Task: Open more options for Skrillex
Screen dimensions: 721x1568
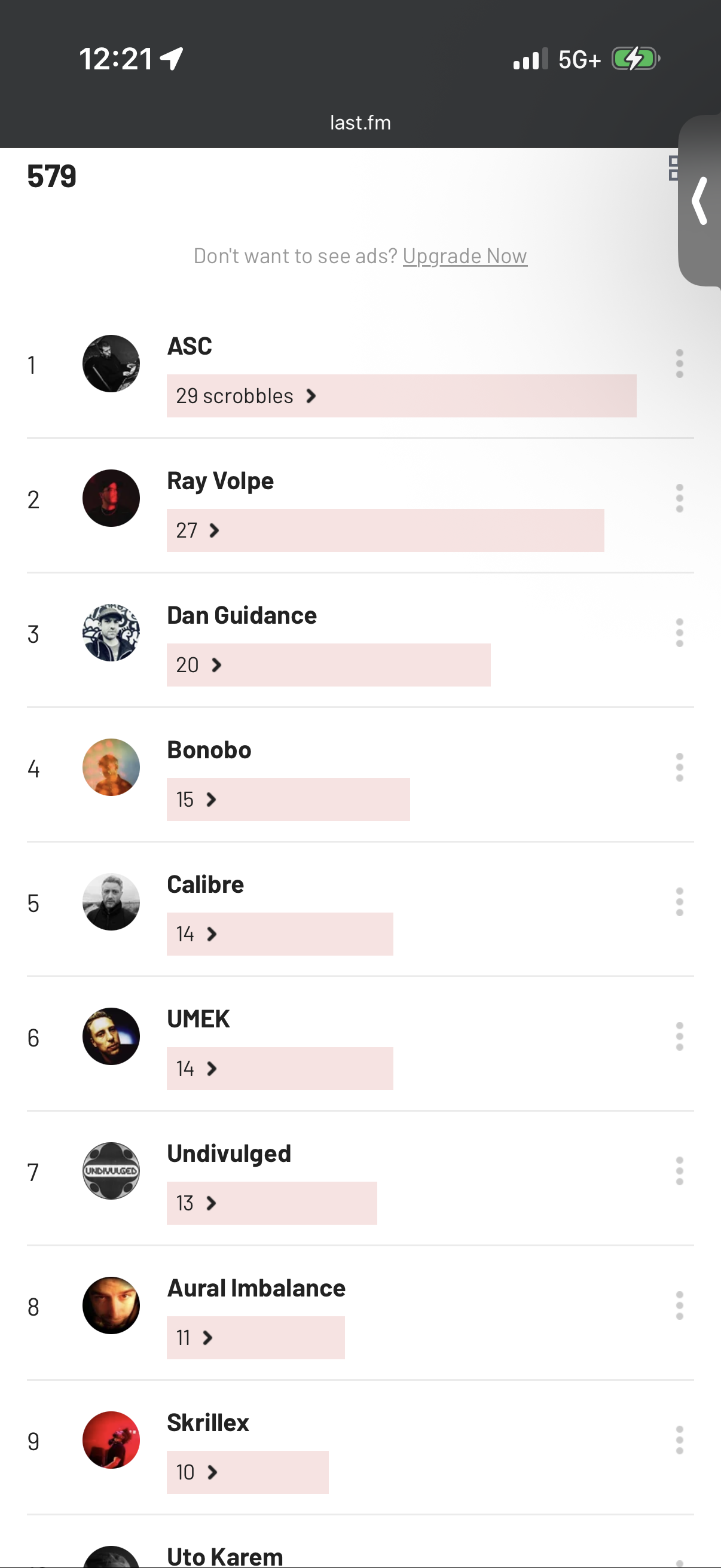Action: point(679,1440)
